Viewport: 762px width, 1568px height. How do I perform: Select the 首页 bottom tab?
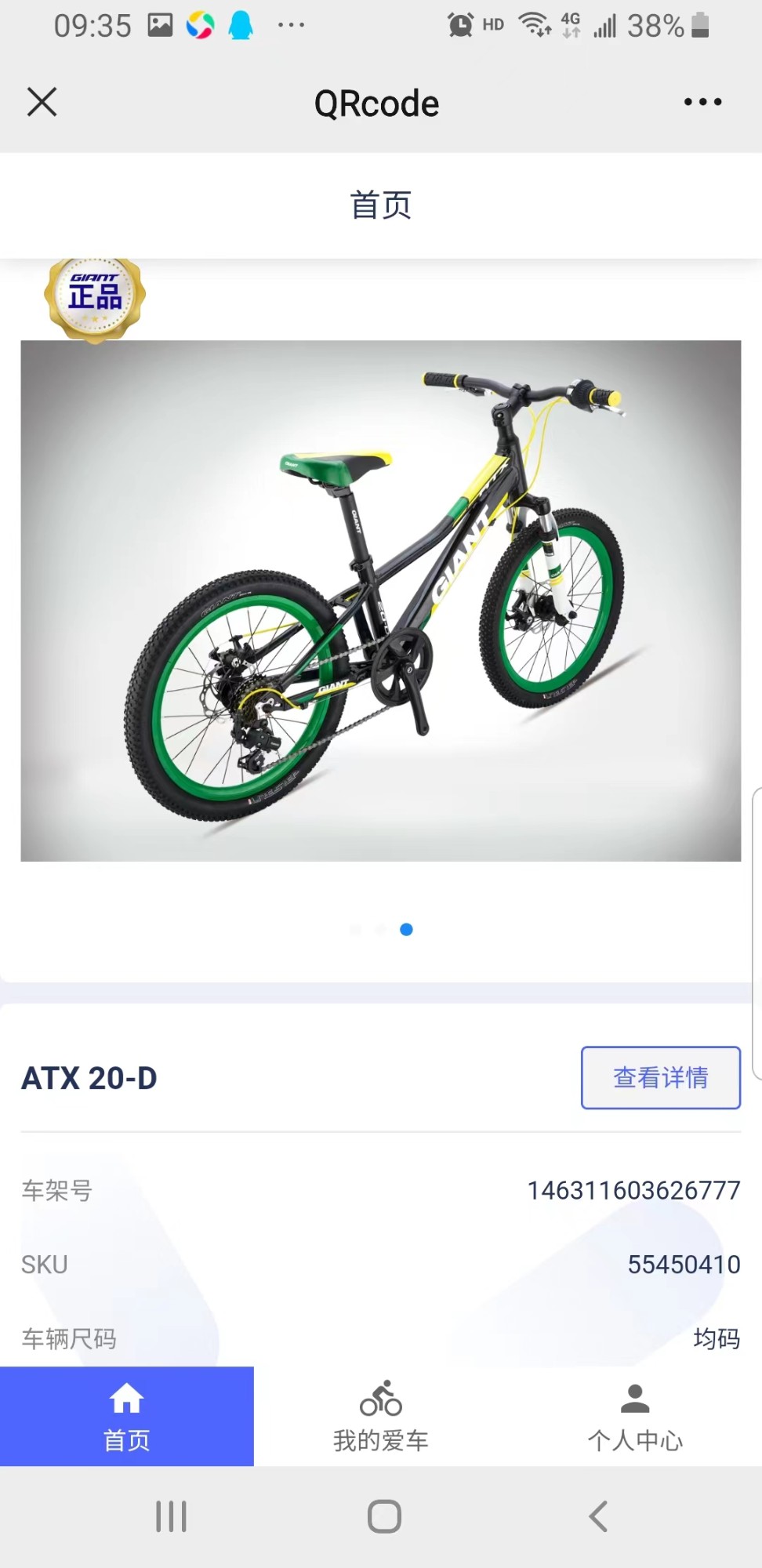(127, 1416)
